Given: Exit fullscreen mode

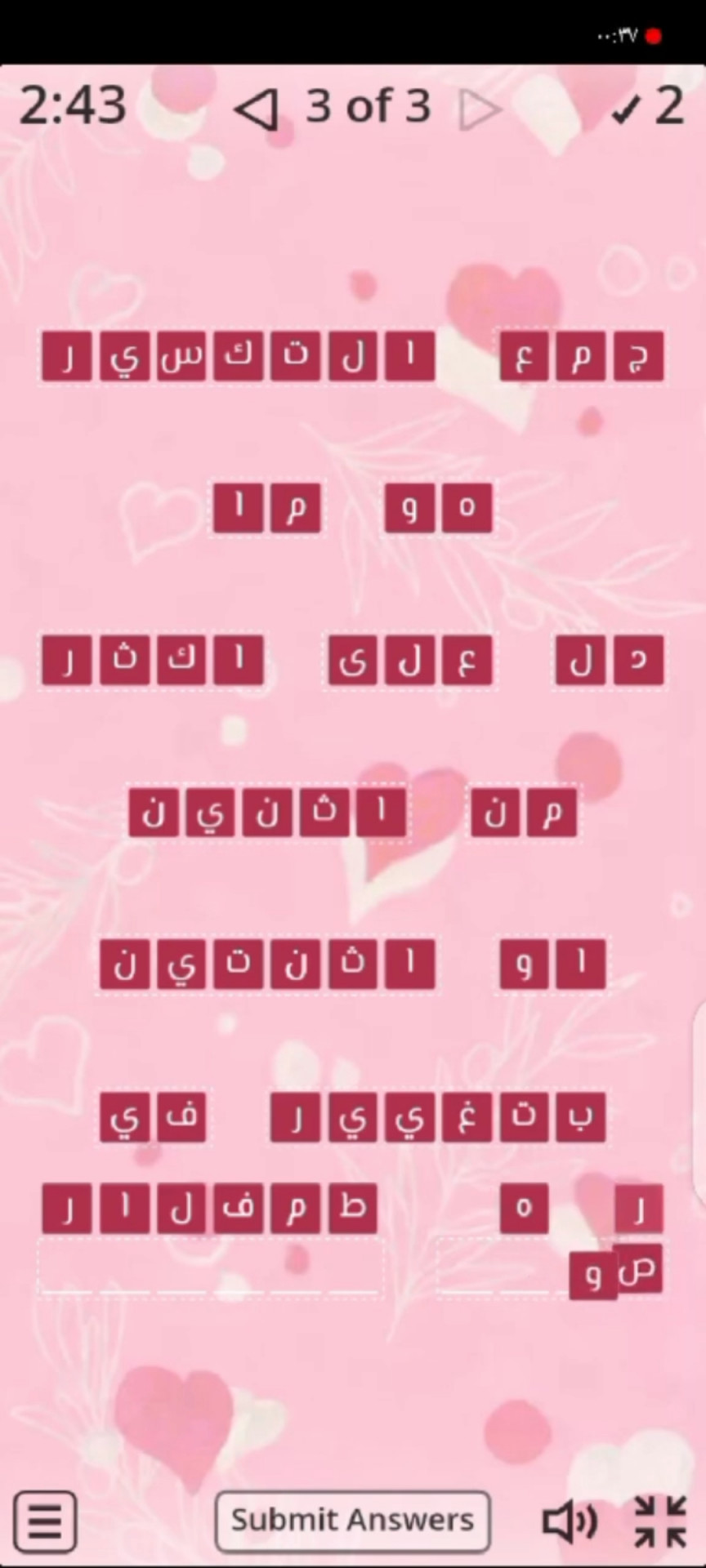Looking at the screenshot, I should pyautogui.click(x=660, y=1521).
